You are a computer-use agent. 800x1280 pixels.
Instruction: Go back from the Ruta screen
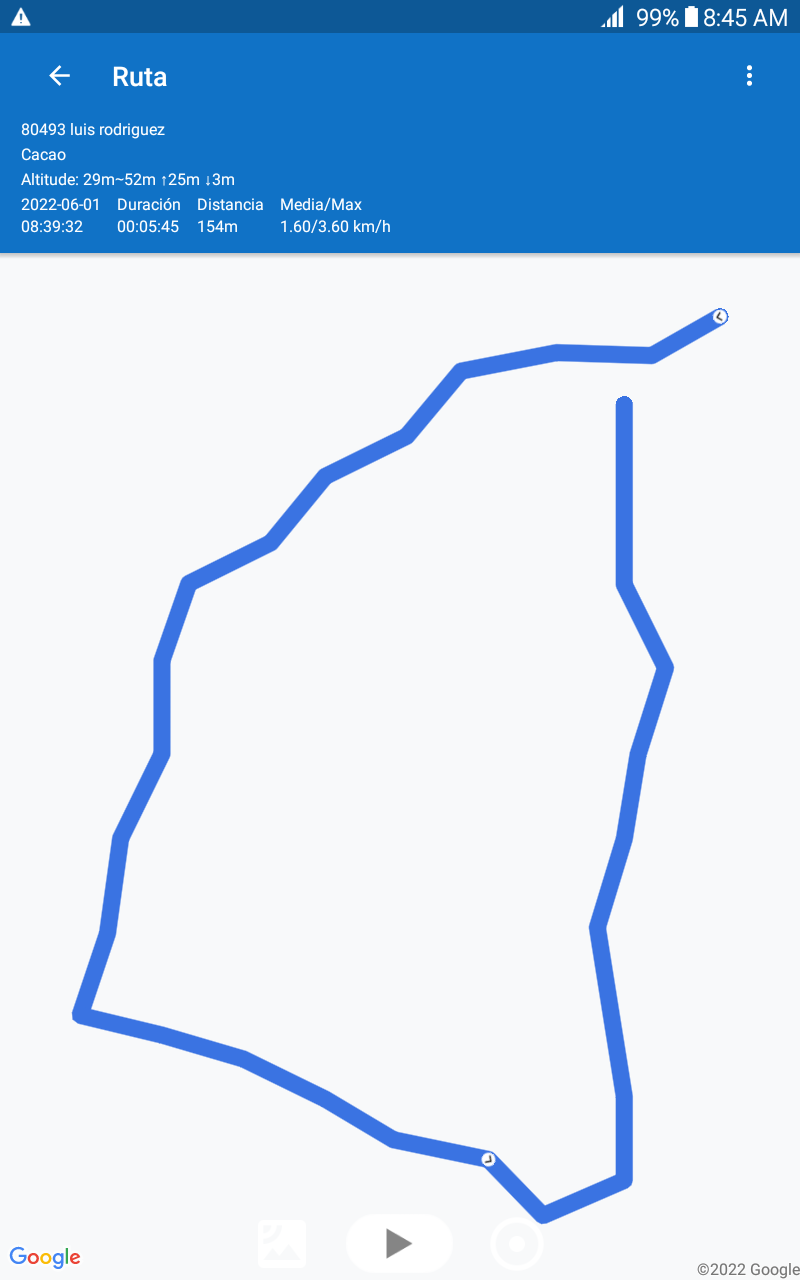(60, 76)
